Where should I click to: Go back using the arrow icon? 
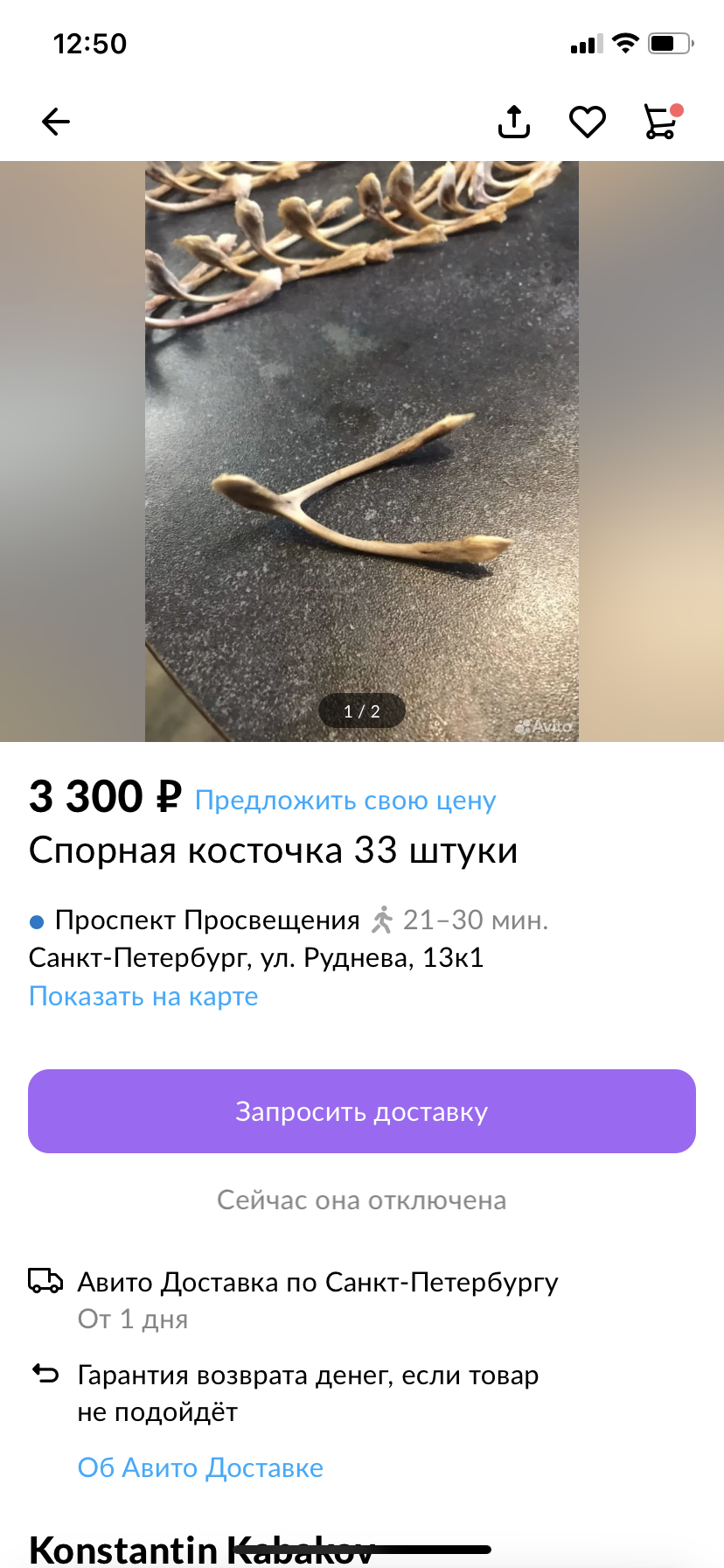pos(56,122)
